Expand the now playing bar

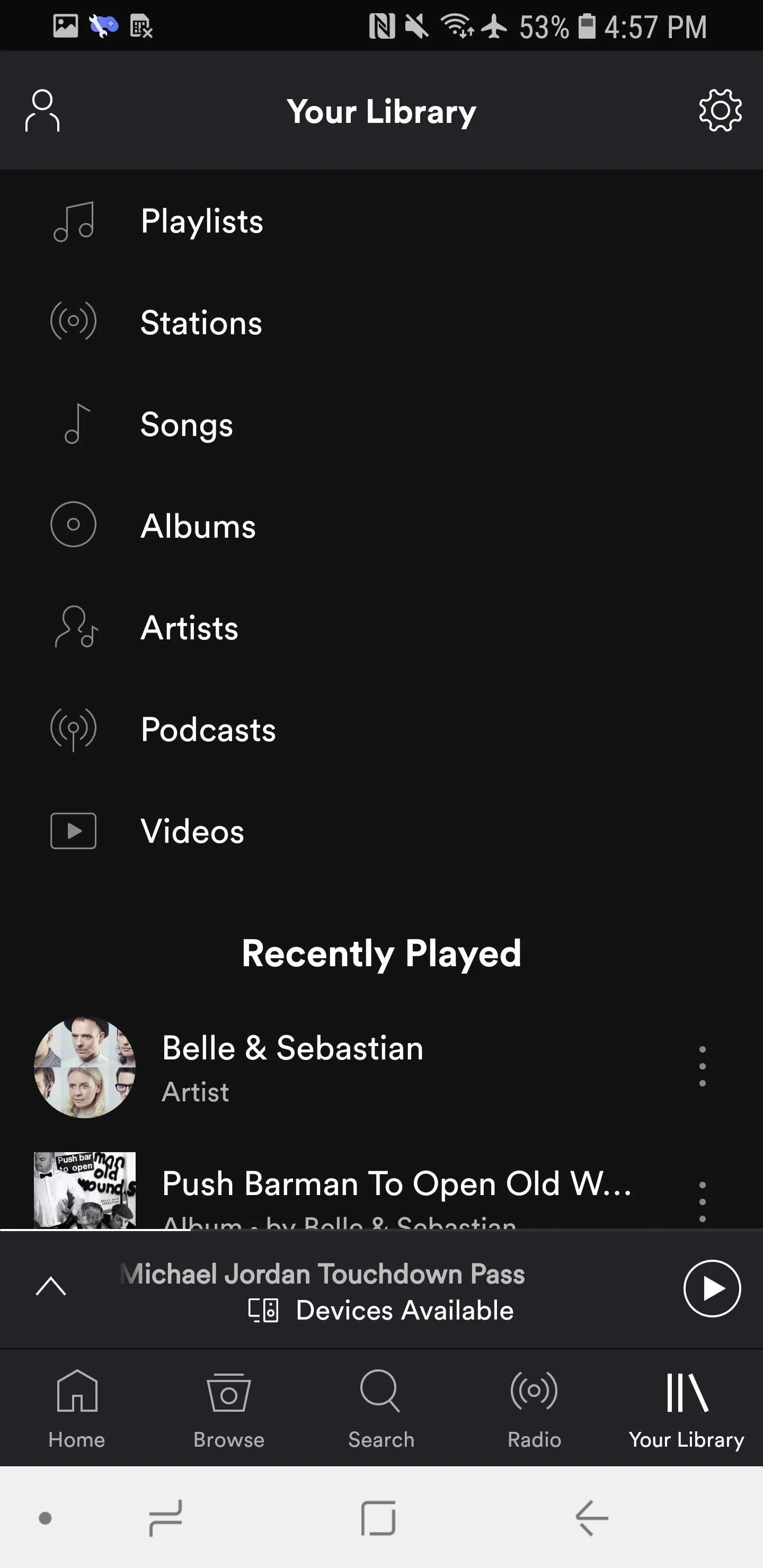51,1286
